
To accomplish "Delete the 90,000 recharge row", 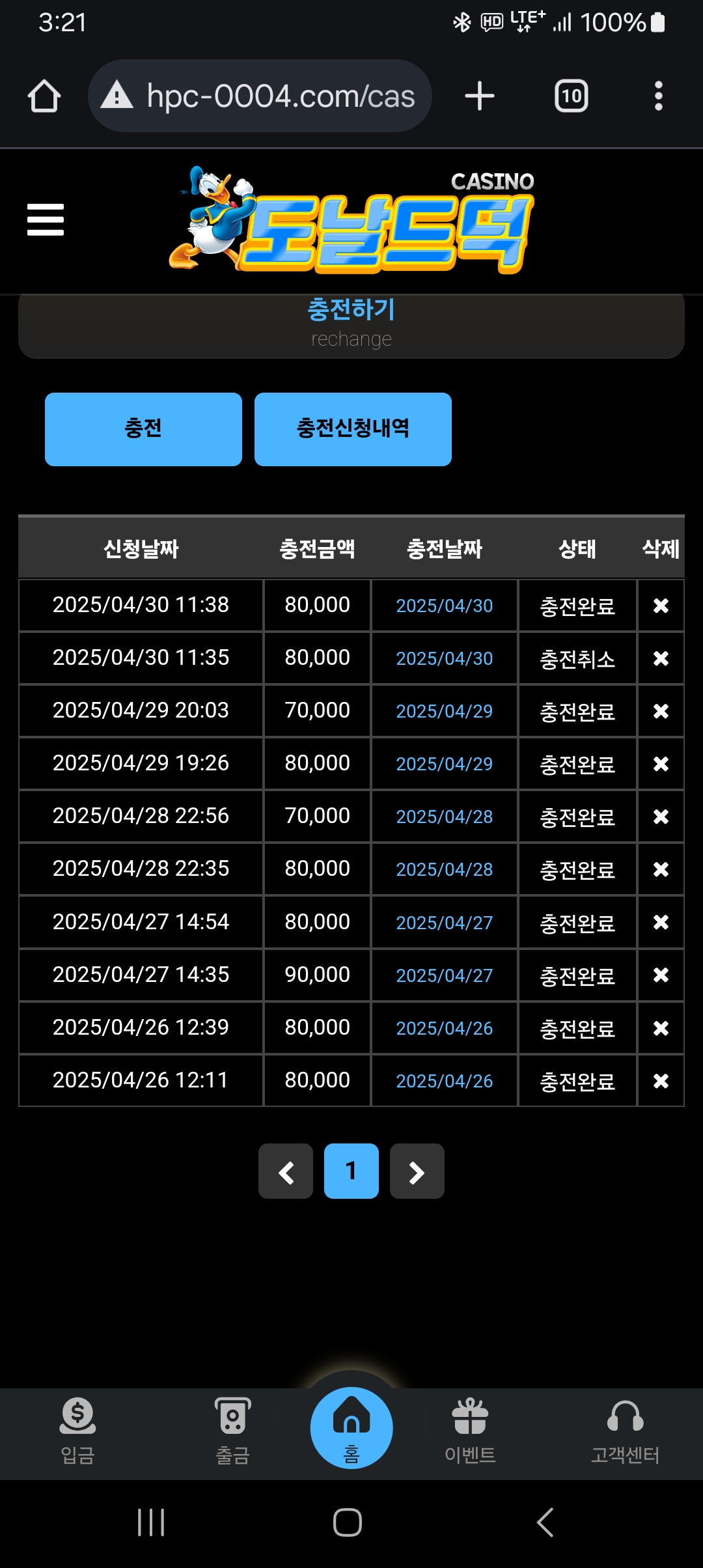I will point(661,975).
